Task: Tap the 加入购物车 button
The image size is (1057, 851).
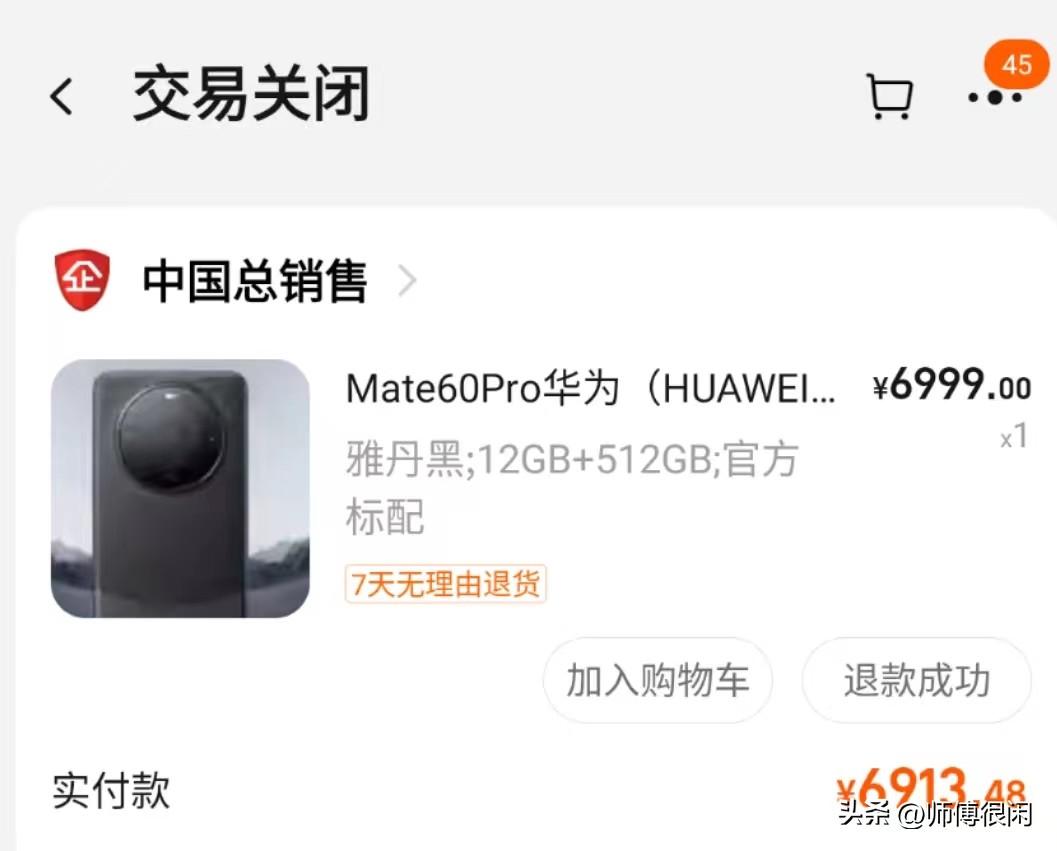Action: [657, 680]
